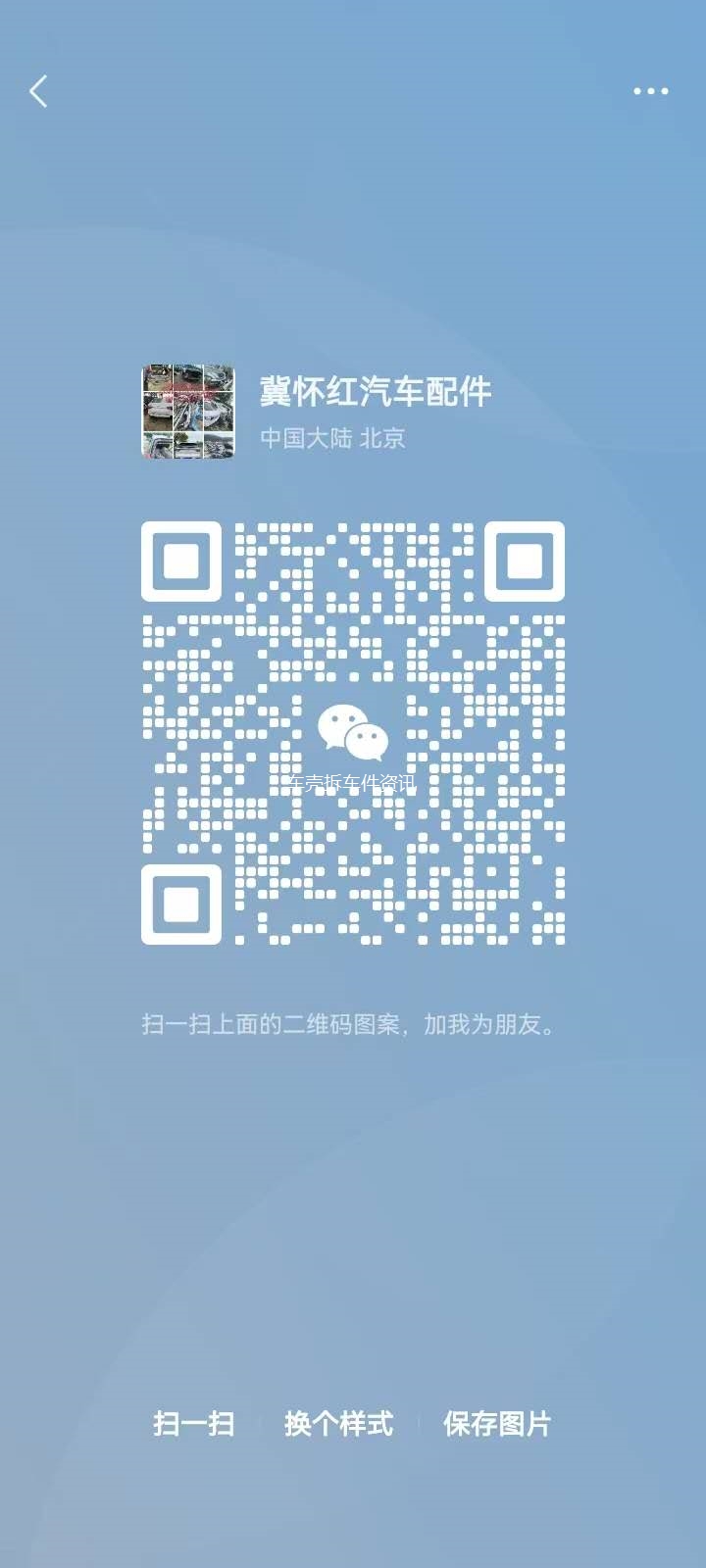Go back using the top-left arrow
706x1568 pixels.
38,92
